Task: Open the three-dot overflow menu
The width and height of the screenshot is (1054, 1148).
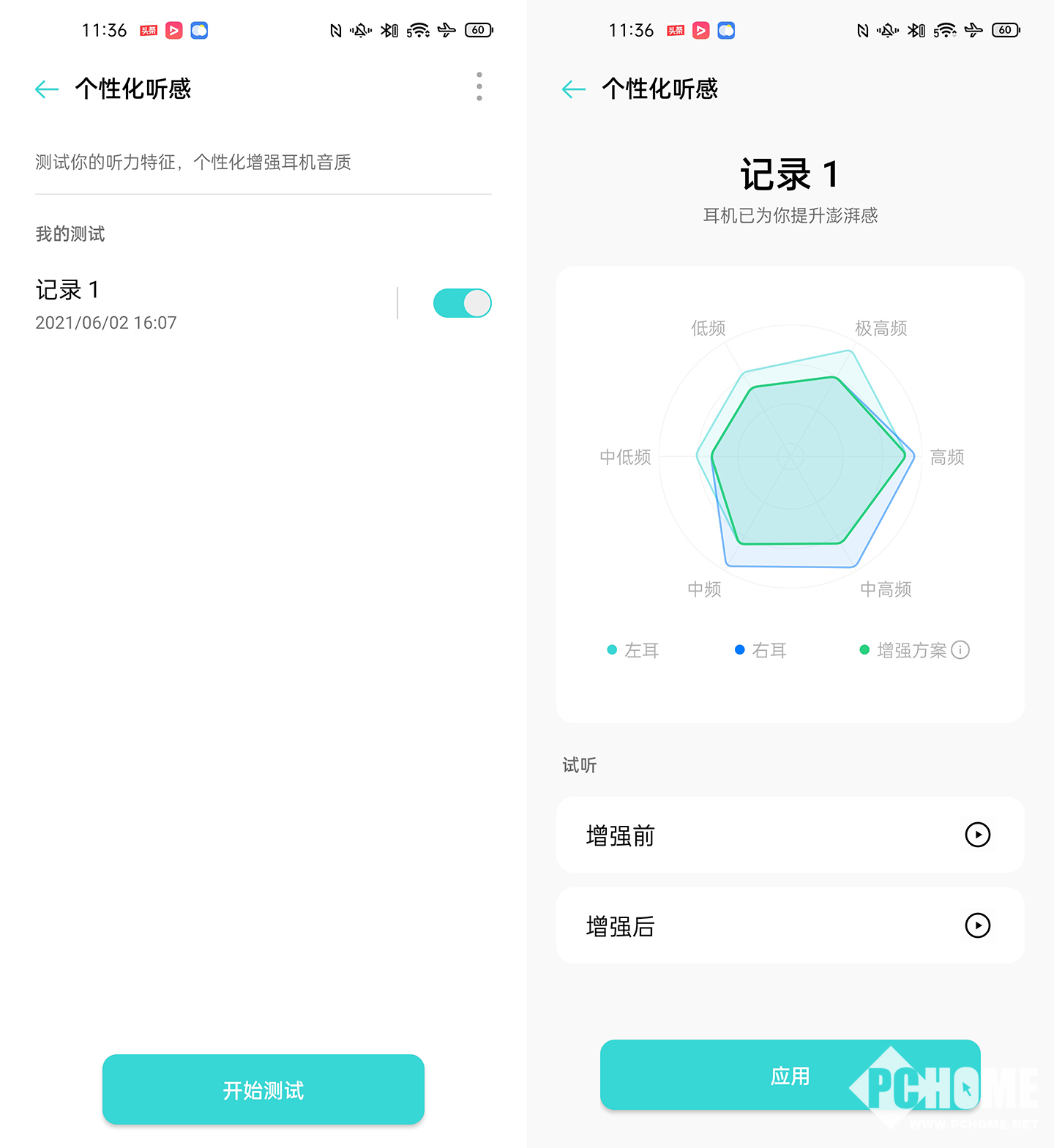Action: pos(479,86)
